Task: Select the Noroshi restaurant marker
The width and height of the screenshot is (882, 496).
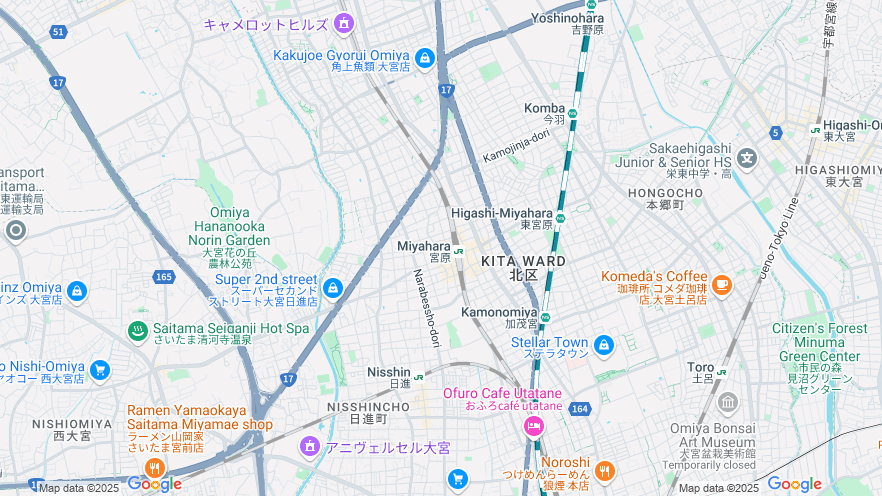Action: click(x=604, y=470)
